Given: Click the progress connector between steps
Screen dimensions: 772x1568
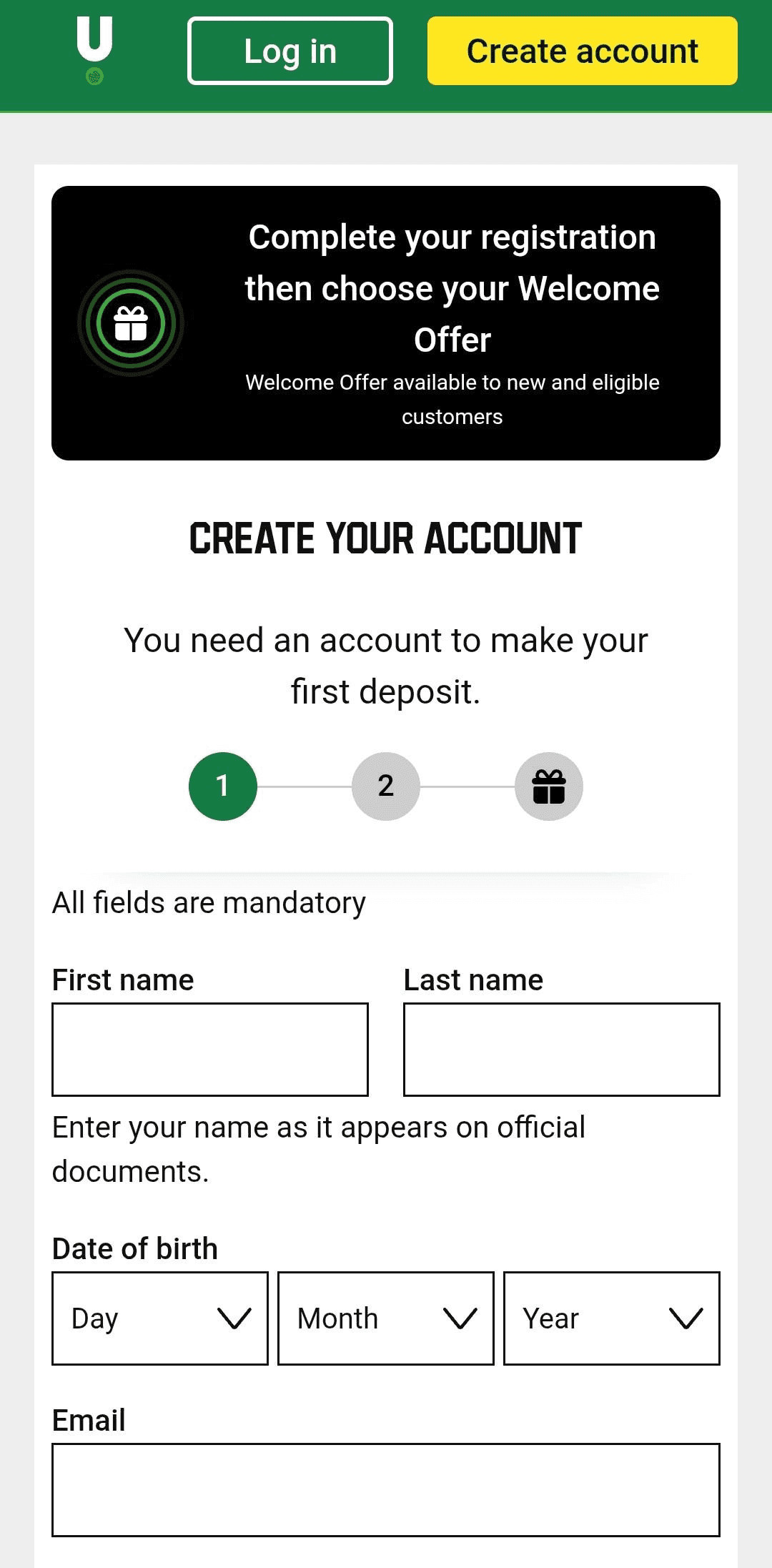Looking at the screenshot, I should coord(304,786).
